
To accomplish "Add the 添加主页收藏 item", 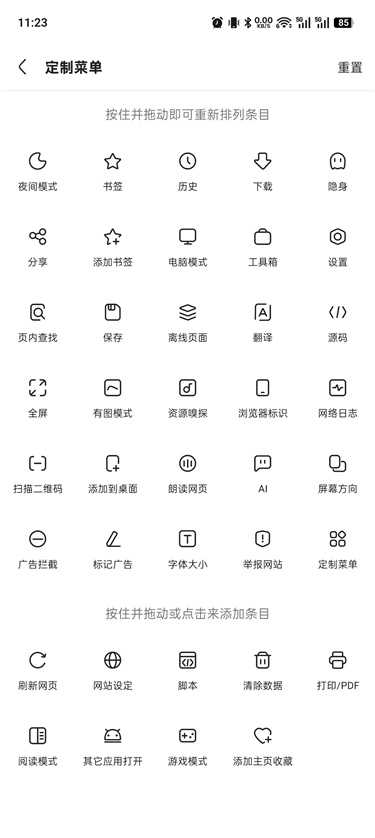I will coord(263,746).
